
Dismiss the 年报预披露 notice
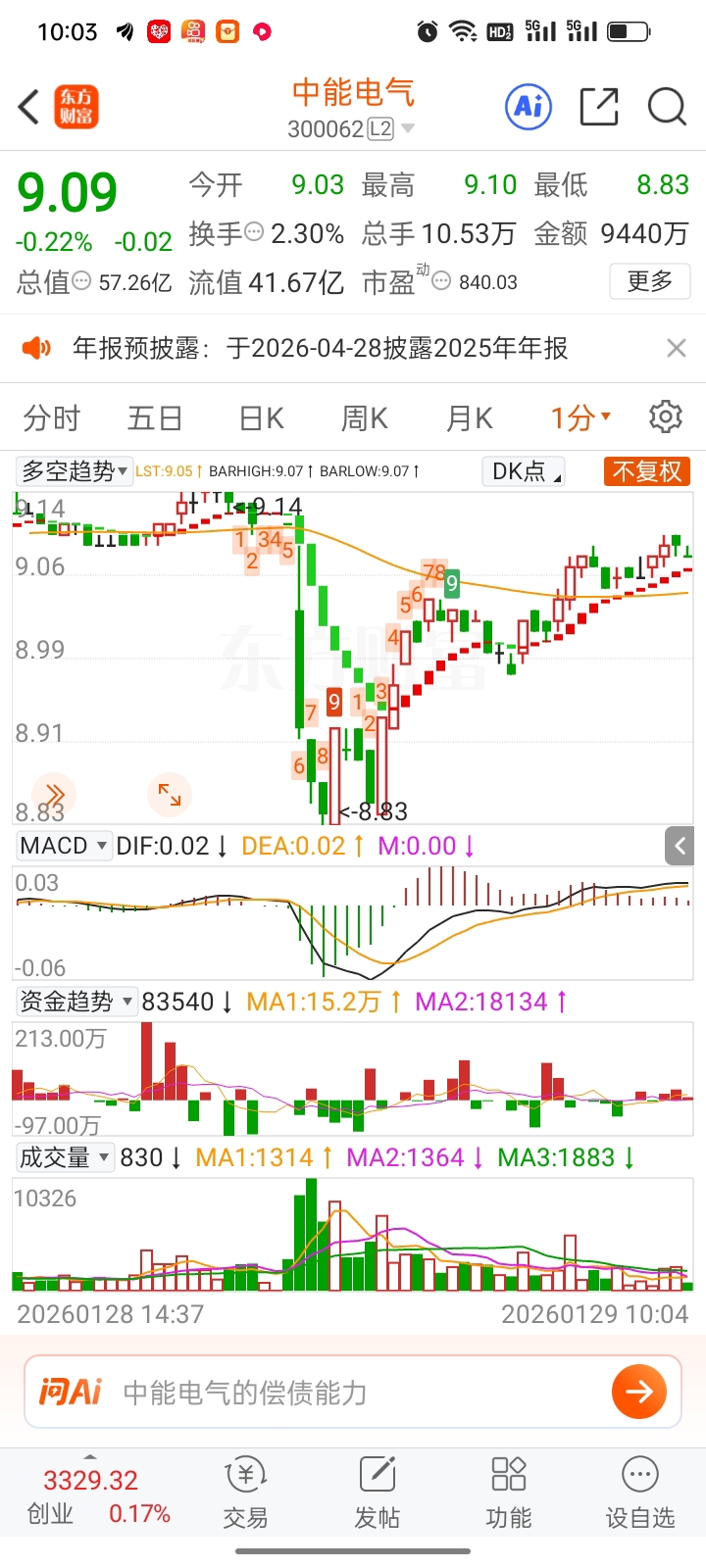[x=676, y=348]
